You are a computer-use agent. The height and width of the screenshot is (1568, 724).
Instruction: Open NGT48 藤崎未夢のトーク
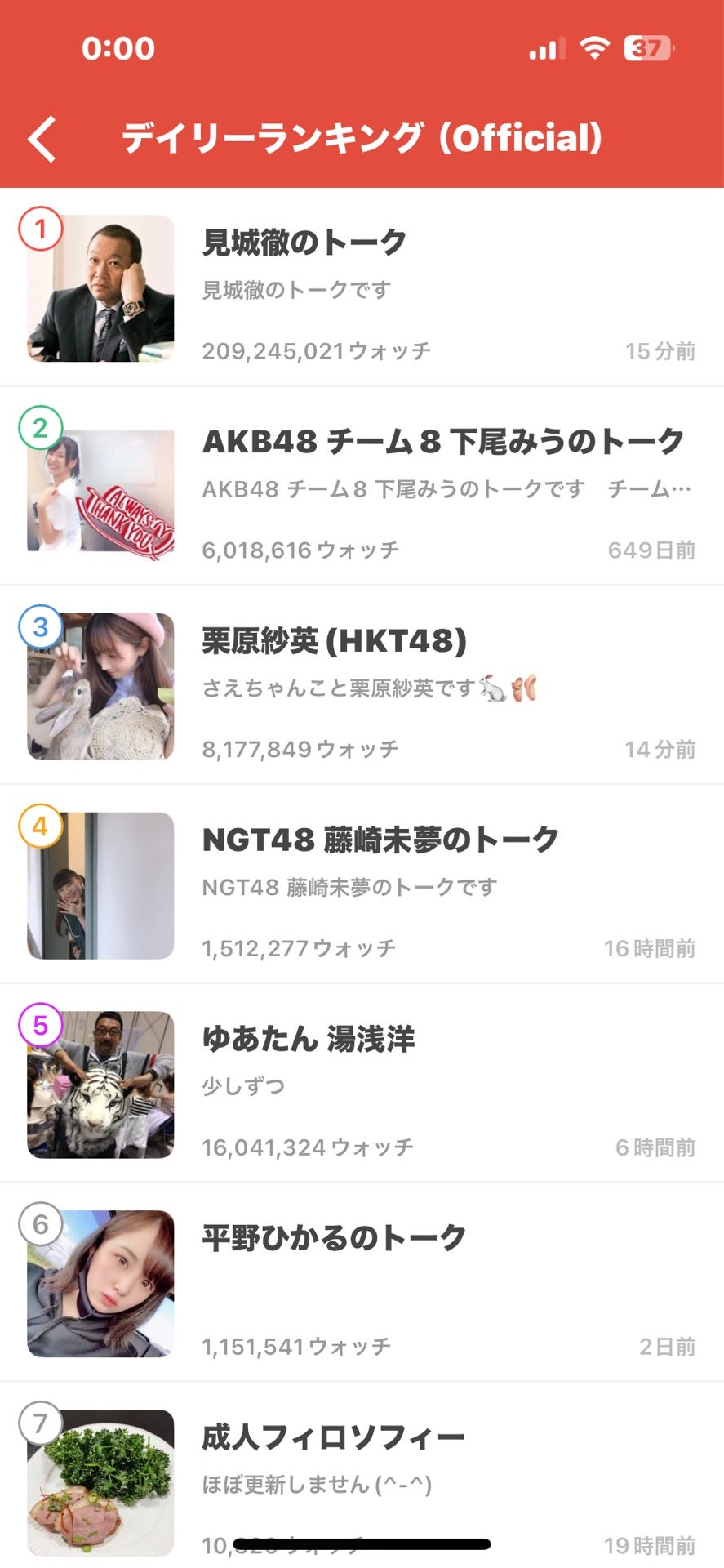coord(362,885)
